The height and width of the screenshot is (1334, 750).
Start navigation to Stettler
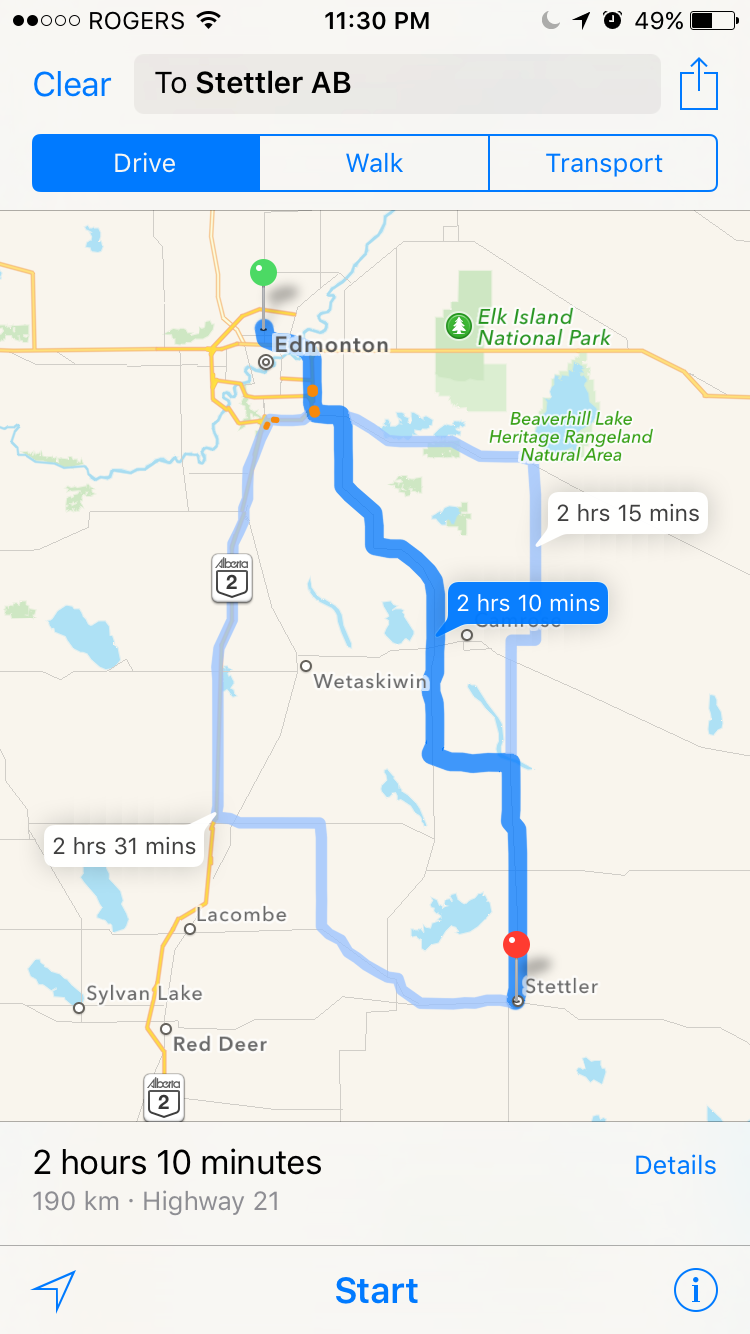point(376,1291)
